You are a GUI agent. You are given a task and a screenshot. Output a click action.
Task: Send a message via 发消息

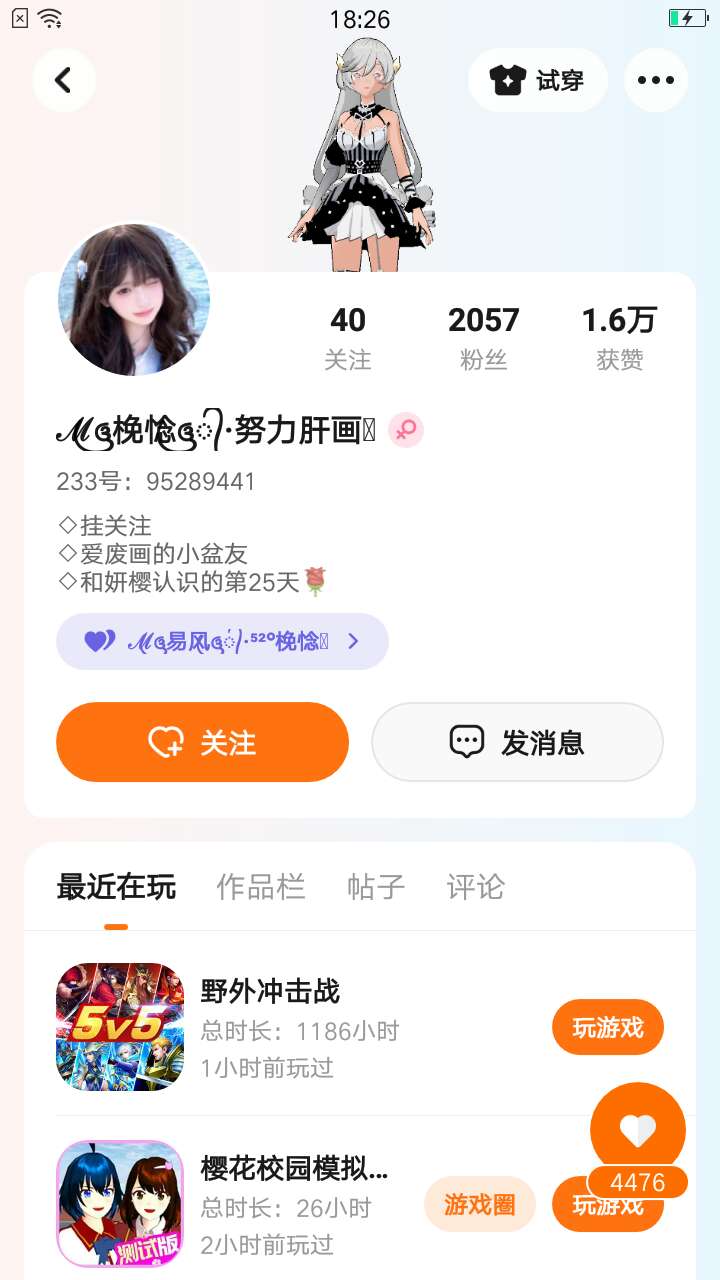tap(517, 742)
